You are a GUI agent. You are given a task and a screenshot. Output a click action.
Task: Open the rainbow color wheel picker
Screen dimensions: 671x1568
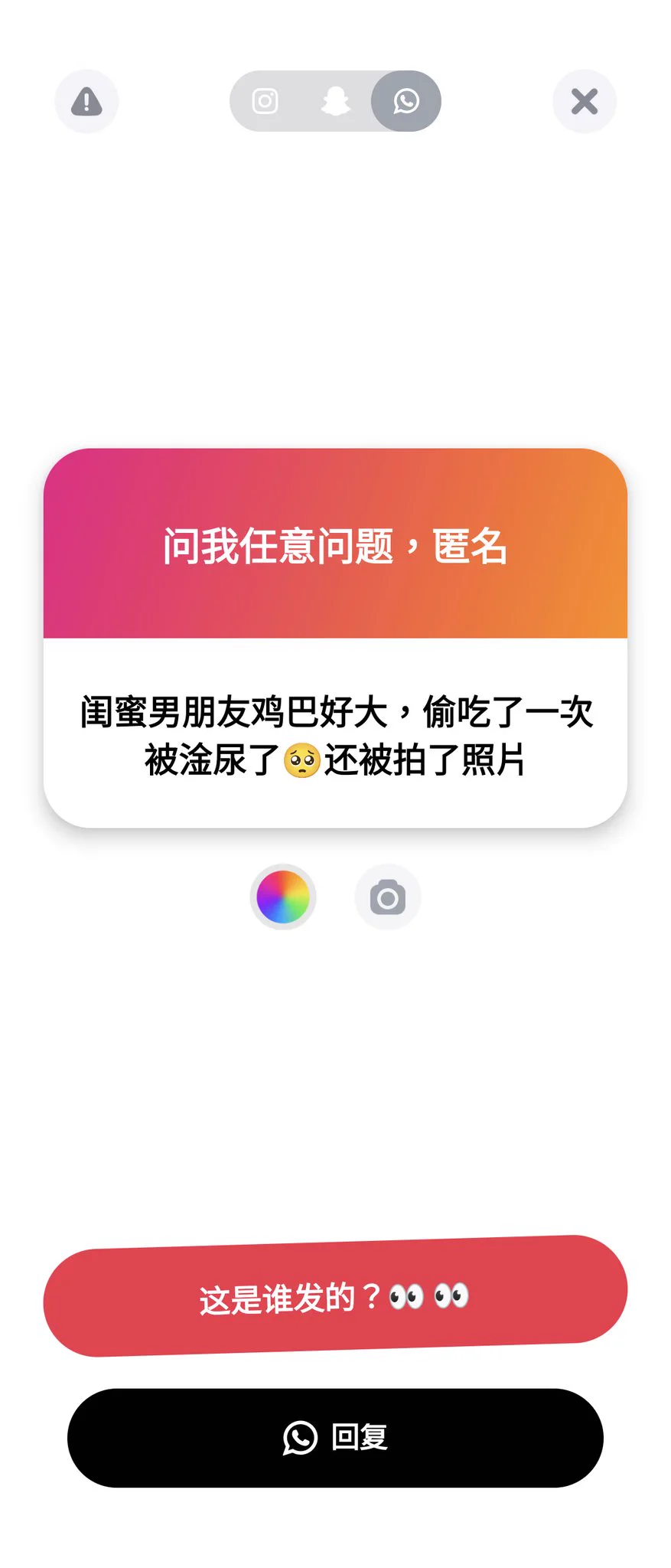click(x=283, y=897)
